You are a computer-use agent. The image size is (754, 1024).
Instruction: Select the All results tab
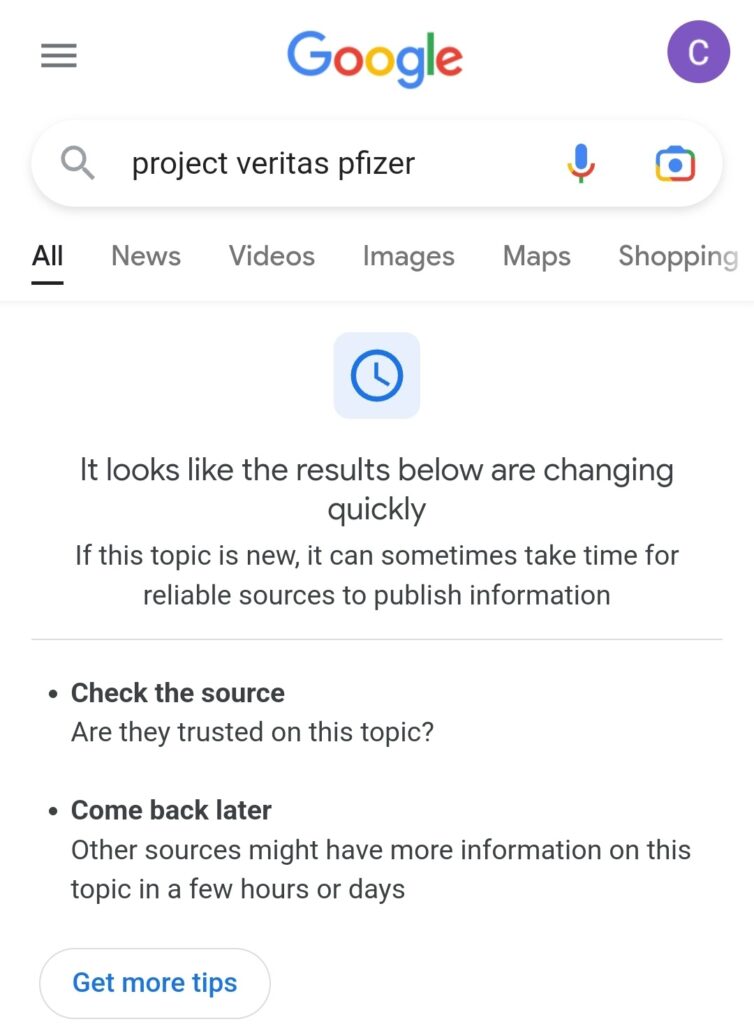click(47, 256)
